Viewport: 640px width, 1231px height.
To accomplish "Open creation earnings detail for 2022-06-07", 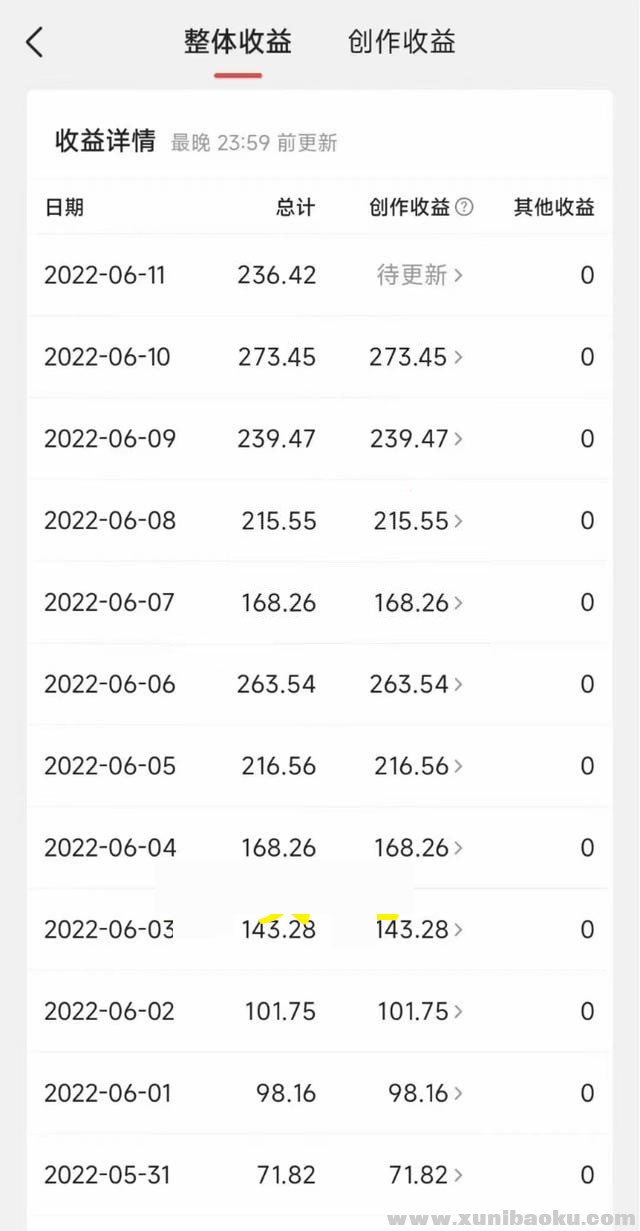I will (417, 603).
